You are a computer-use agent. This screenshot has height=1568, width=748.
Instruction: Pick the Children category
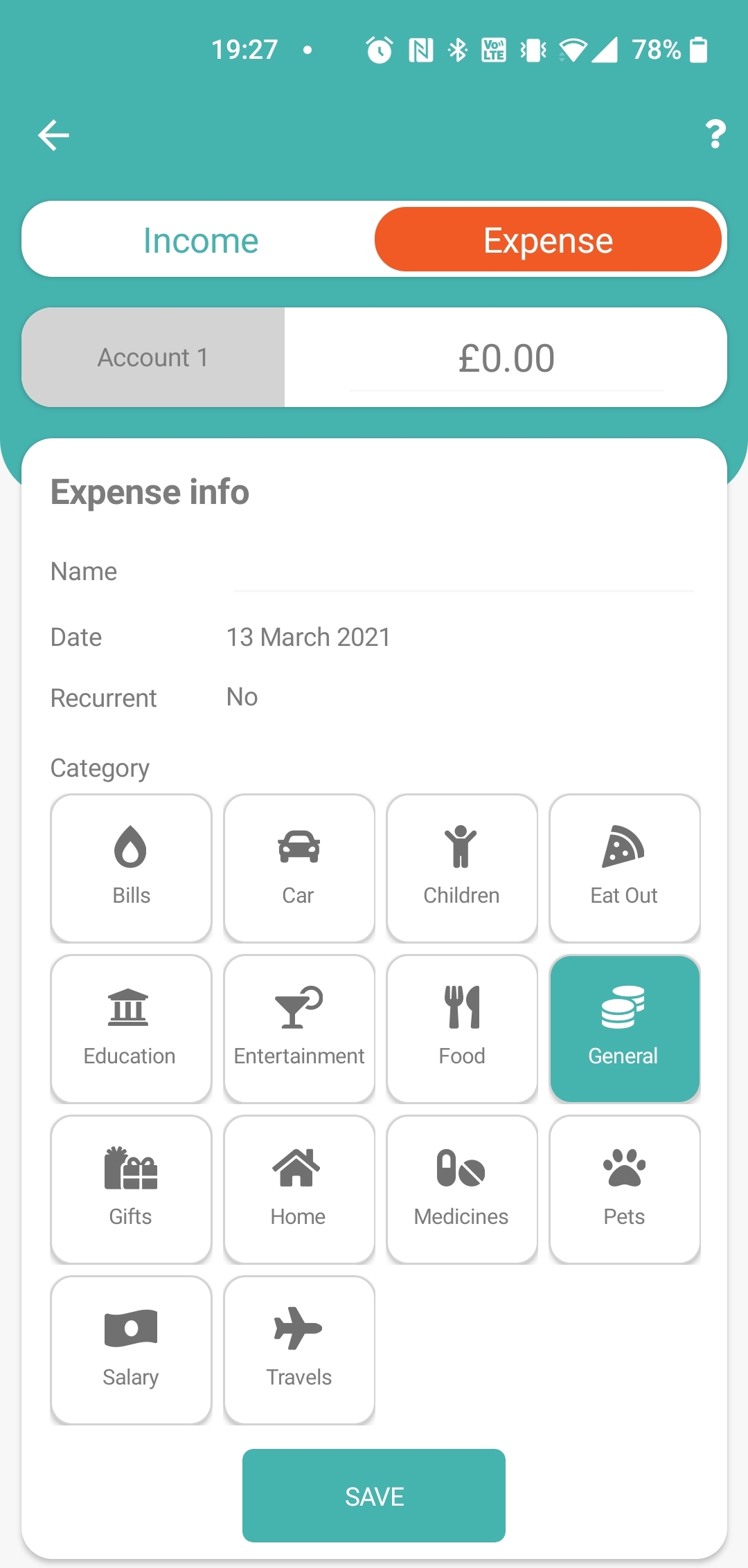(462, 868)
